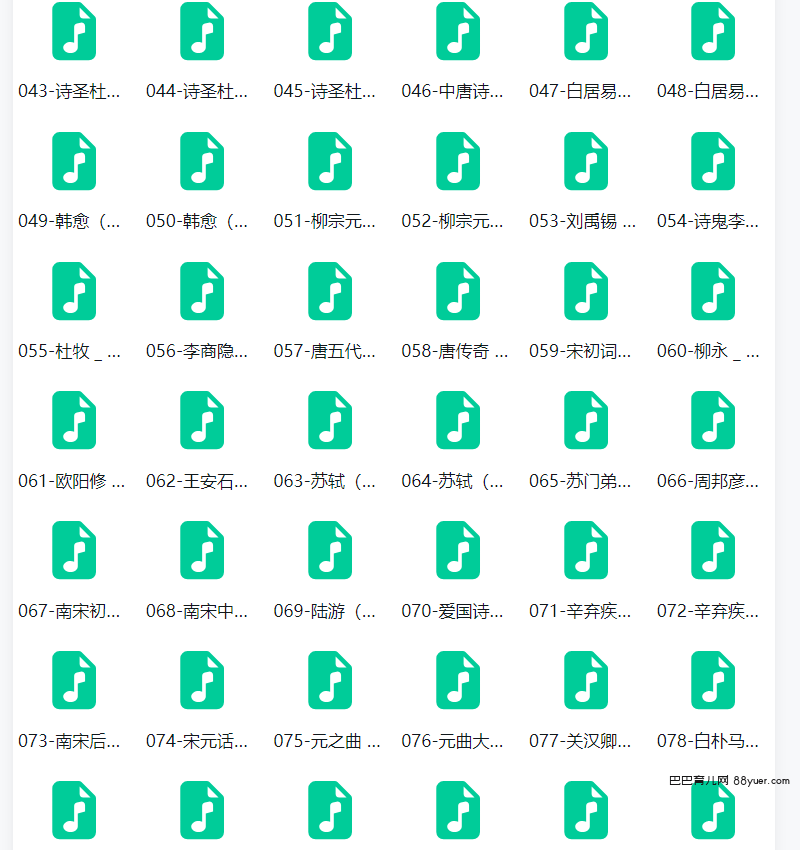
Task: Open file 078-白朴马
Action: pyautogui.click(x=713, y=680)
